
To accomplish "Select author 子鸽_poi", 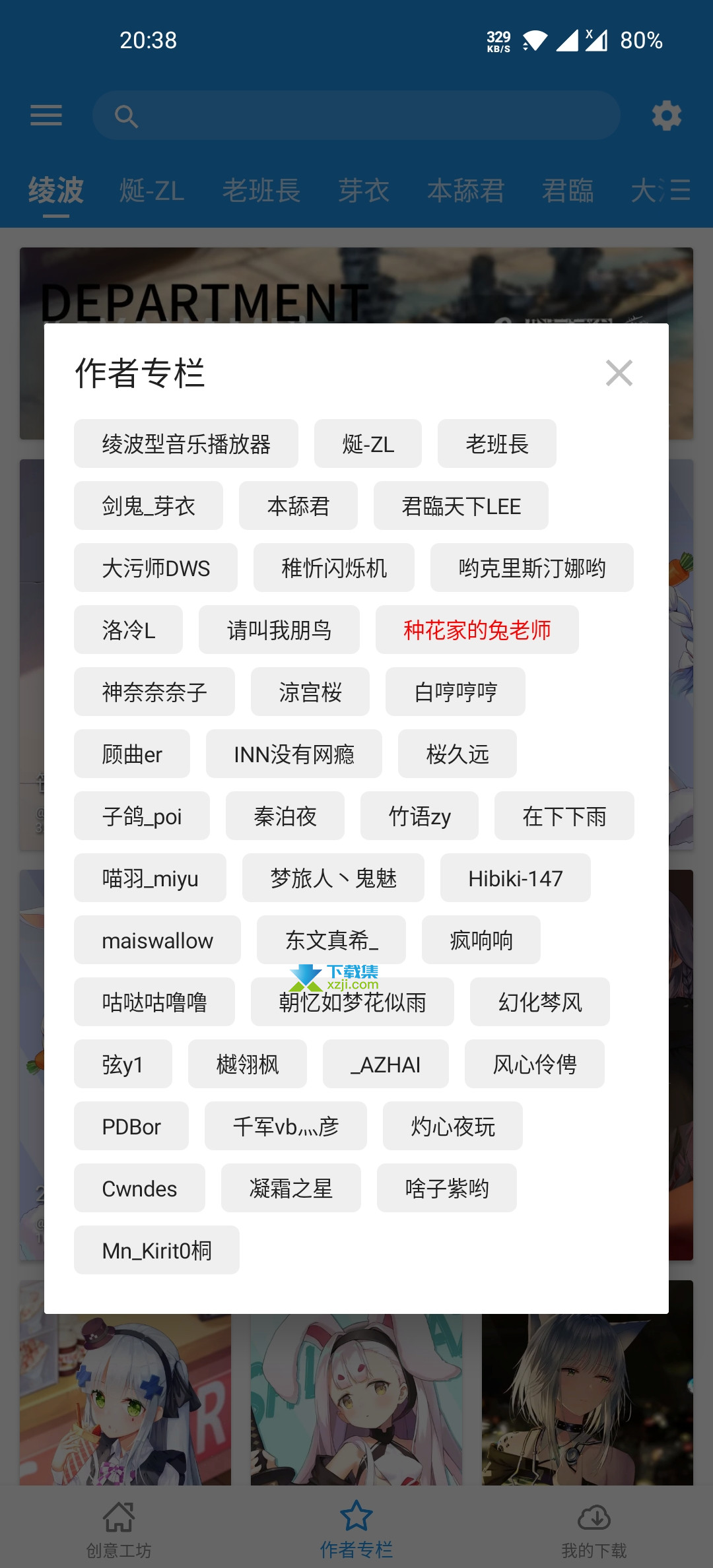I will pos(142,816).
